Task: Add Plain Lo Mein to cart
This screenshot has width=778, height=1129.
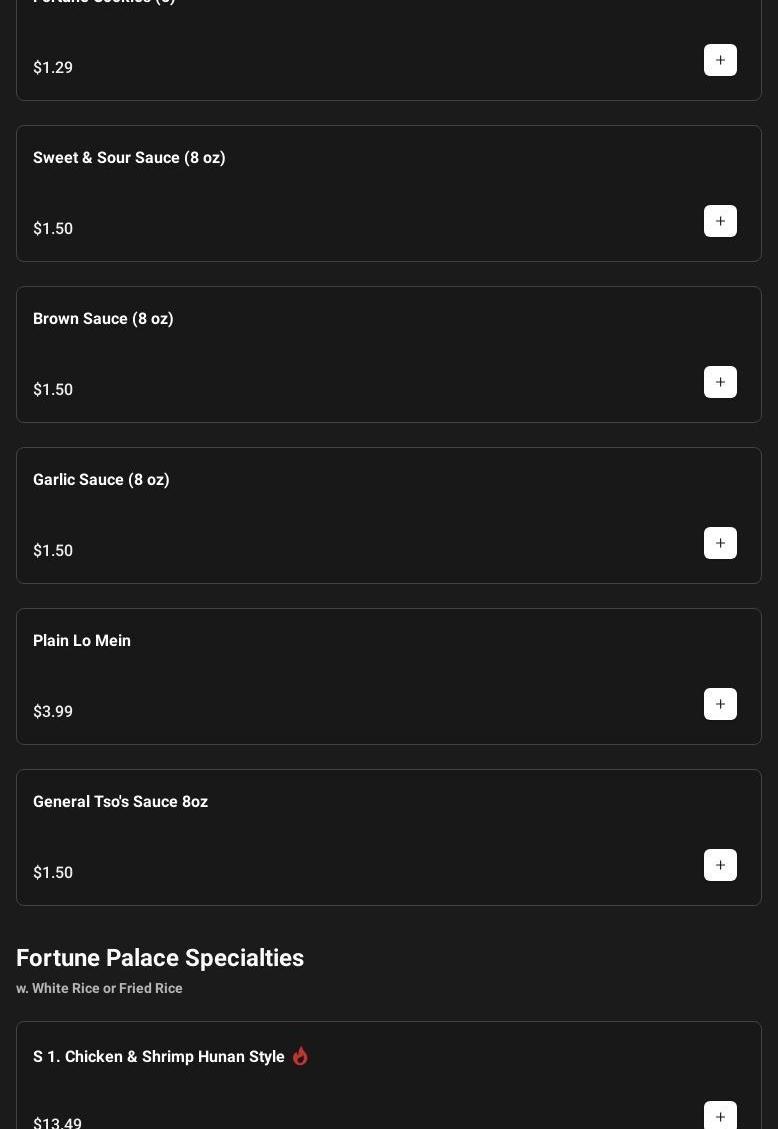Action: [x=720, y=704]
